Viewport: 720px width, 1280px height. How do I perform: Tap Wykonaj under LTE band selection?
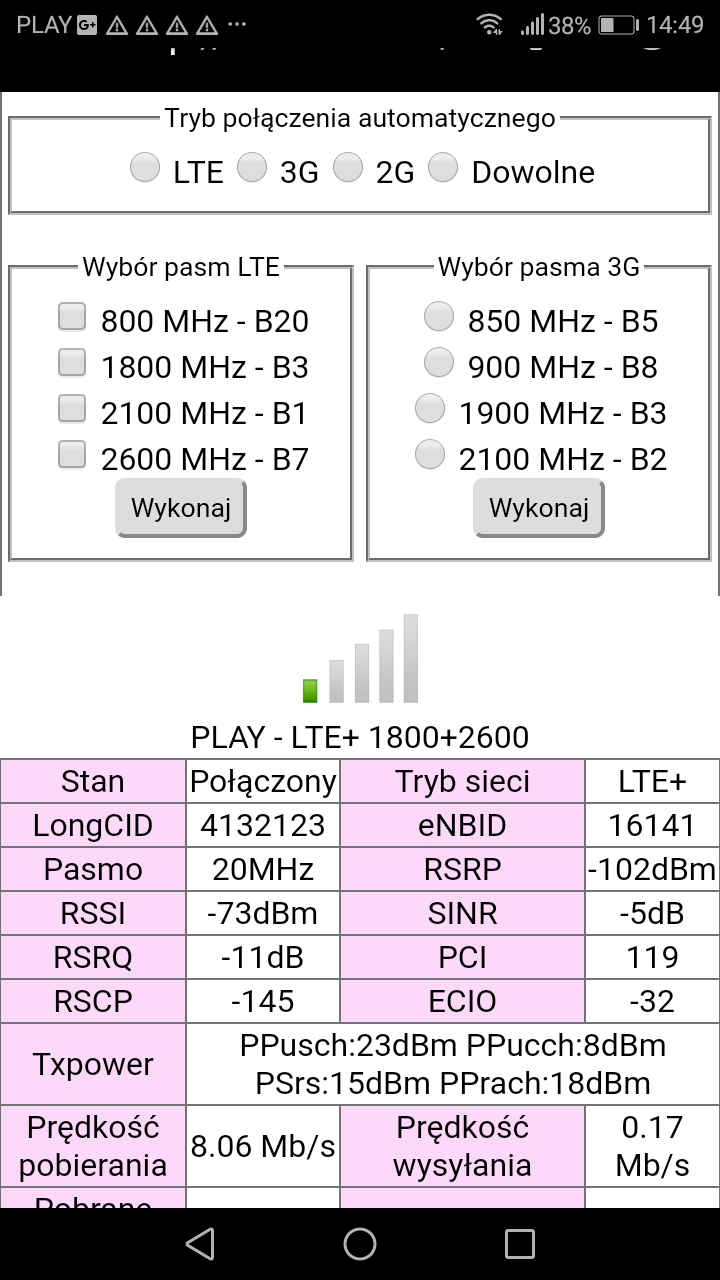[x=181, y=508]
